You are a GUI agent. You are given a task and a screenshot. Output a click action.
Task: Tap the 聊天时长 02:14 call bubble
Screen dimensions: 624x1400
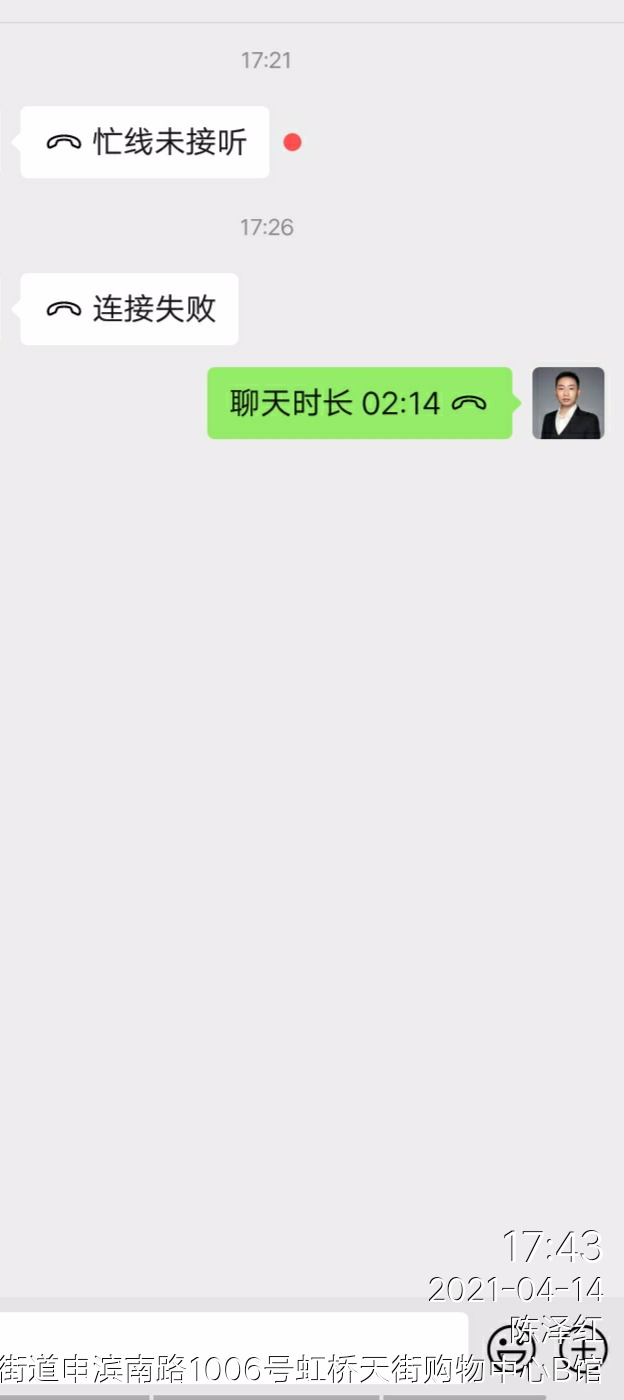(359, 403)
